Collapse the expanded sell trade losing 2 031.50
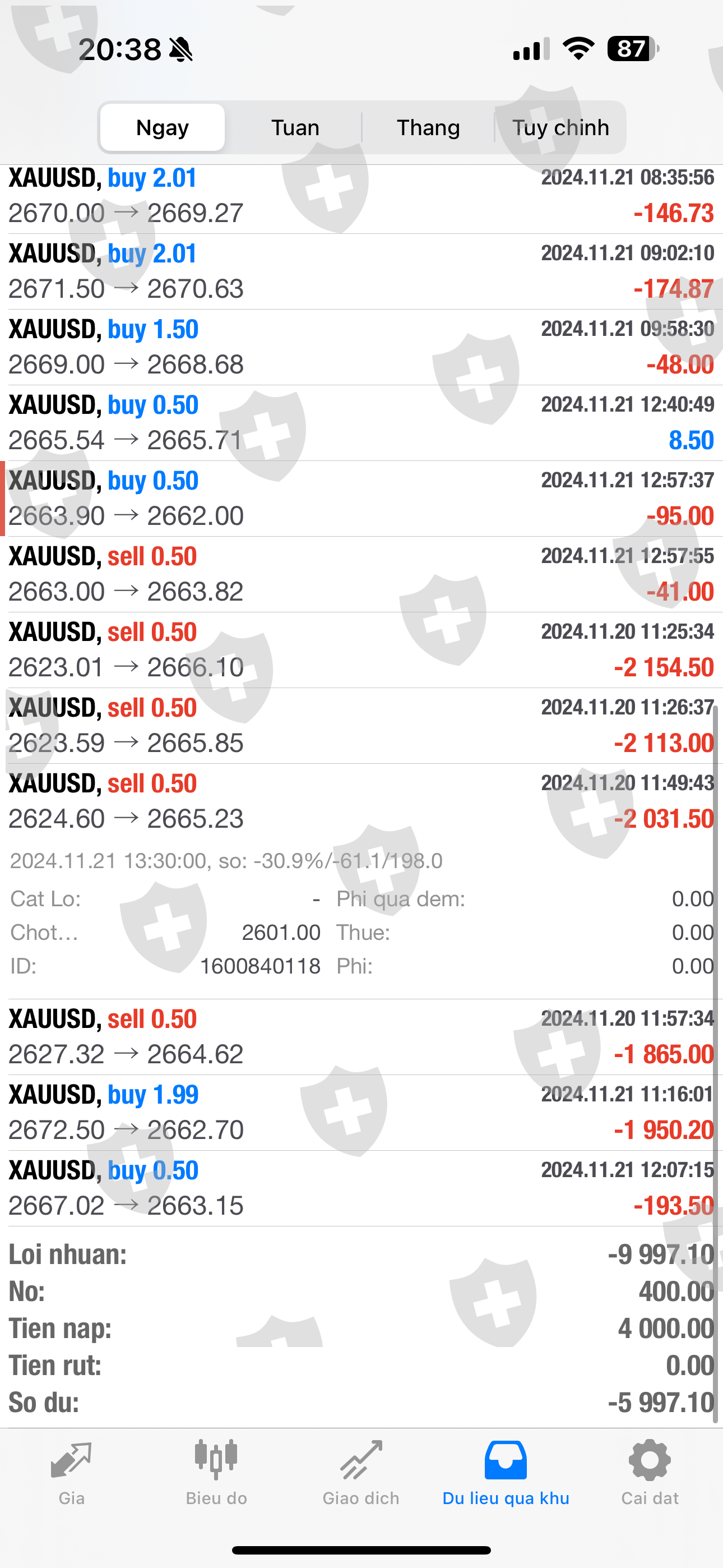This screenshot has height=1568, width=723. (361, 801)
